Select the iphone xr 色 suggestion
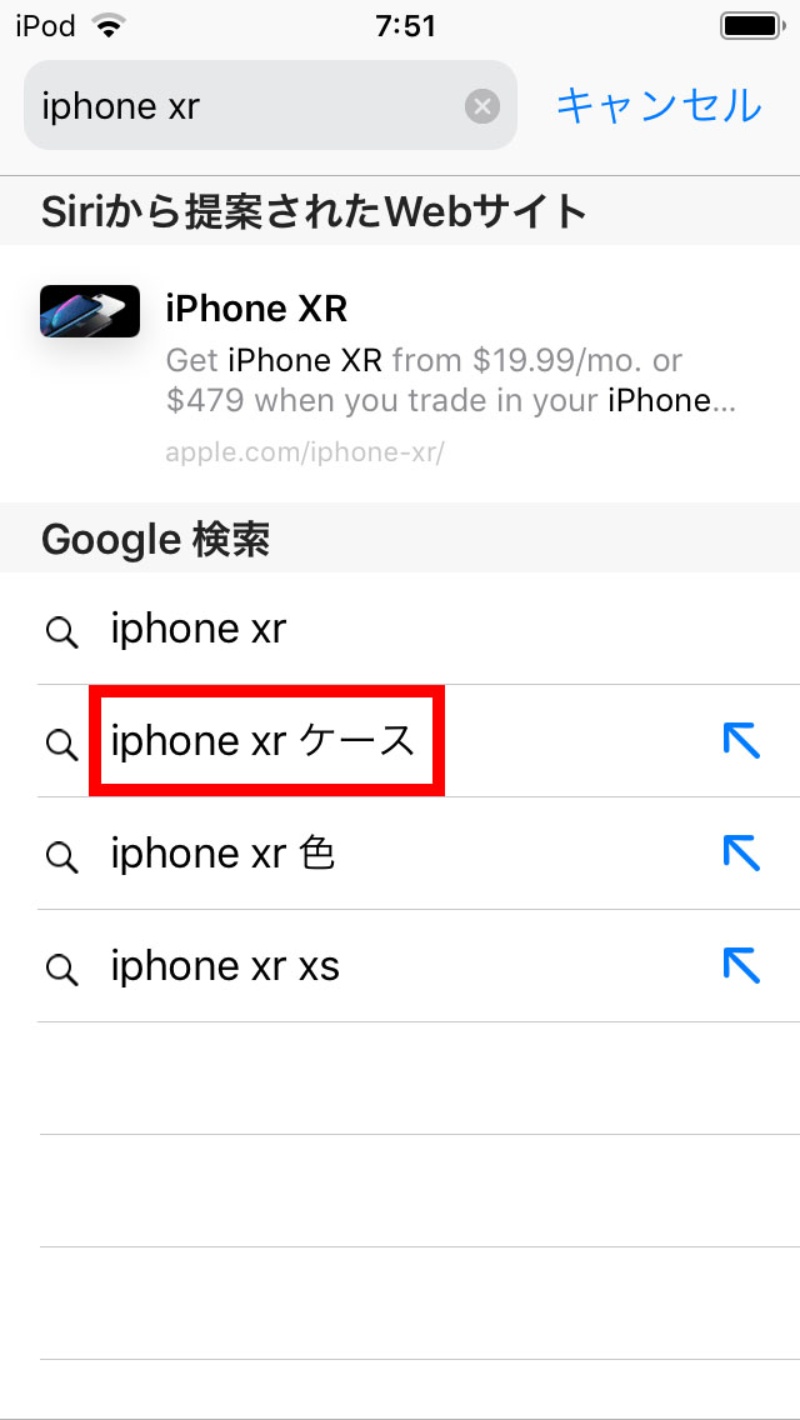This screenshot has height=1420, width=800. [222, 854]
